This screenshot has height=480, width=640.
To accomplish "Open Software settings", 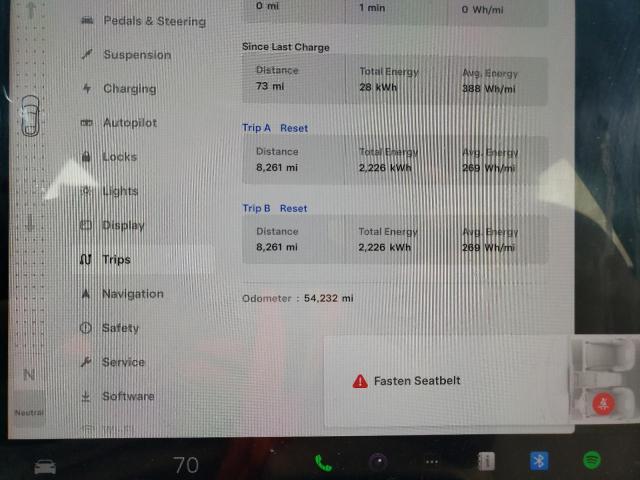I will coord(127,396).
